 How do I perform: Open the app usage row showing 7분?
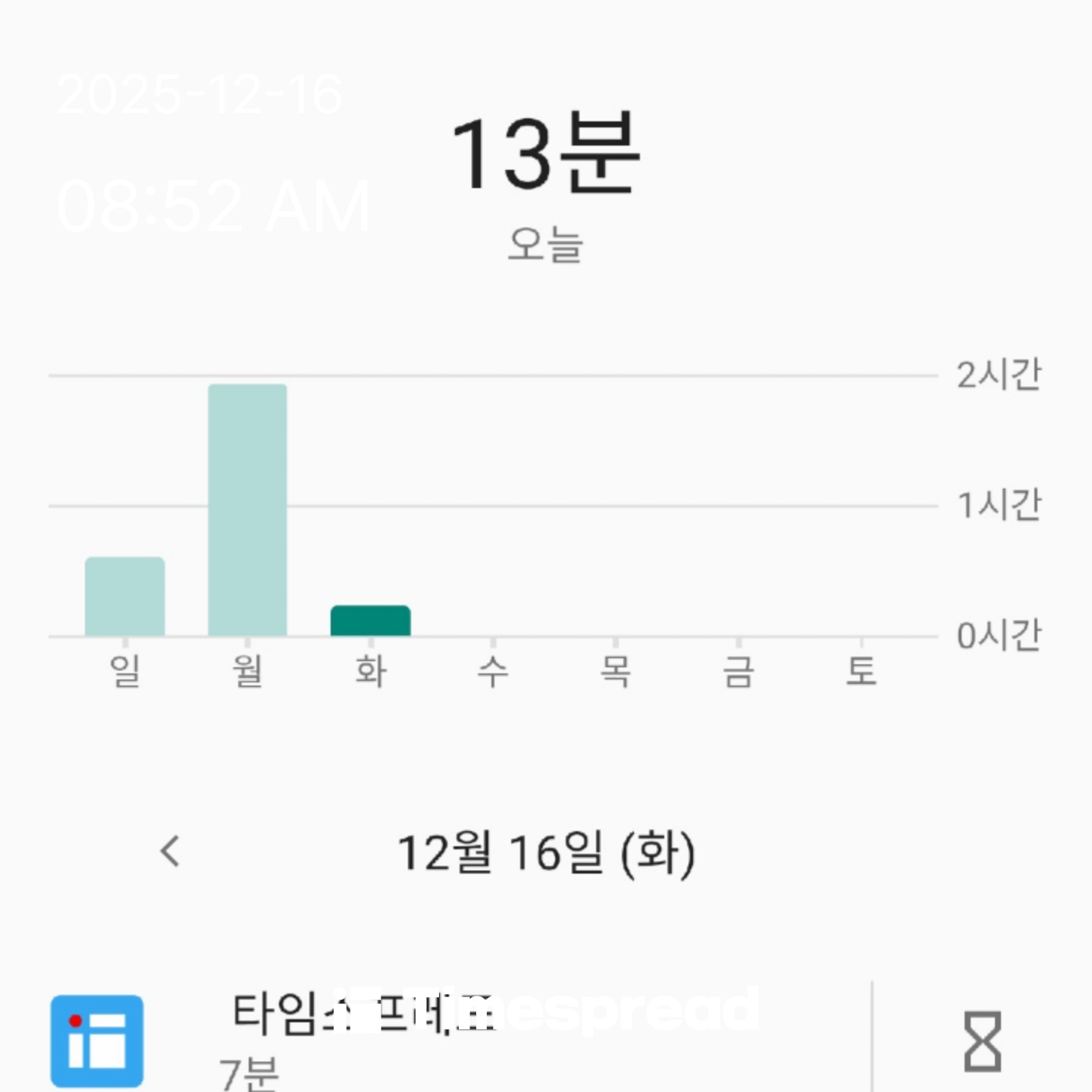click(x=455, y=1039)
